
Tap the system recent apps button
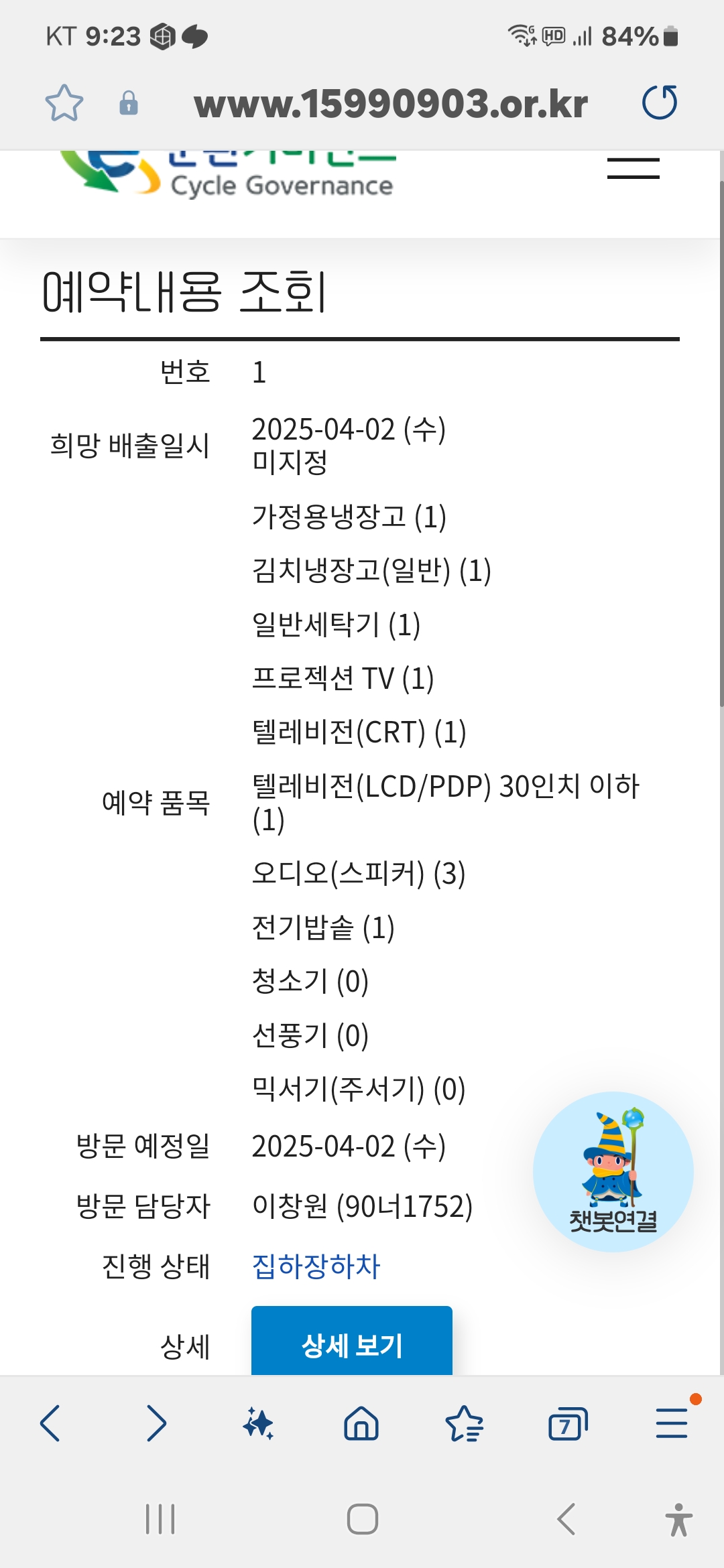tap(160, 1519)
